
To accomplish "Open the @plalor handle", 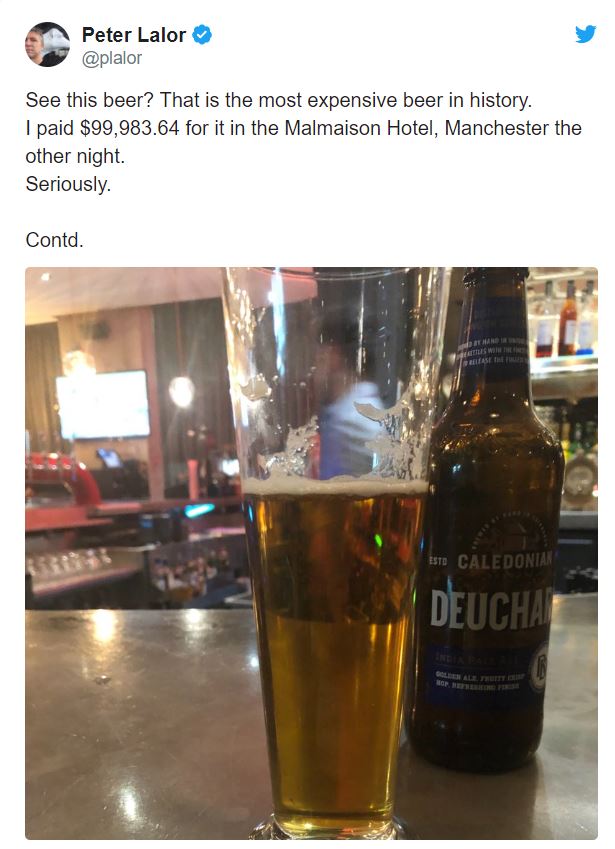I will coord(111,59).
